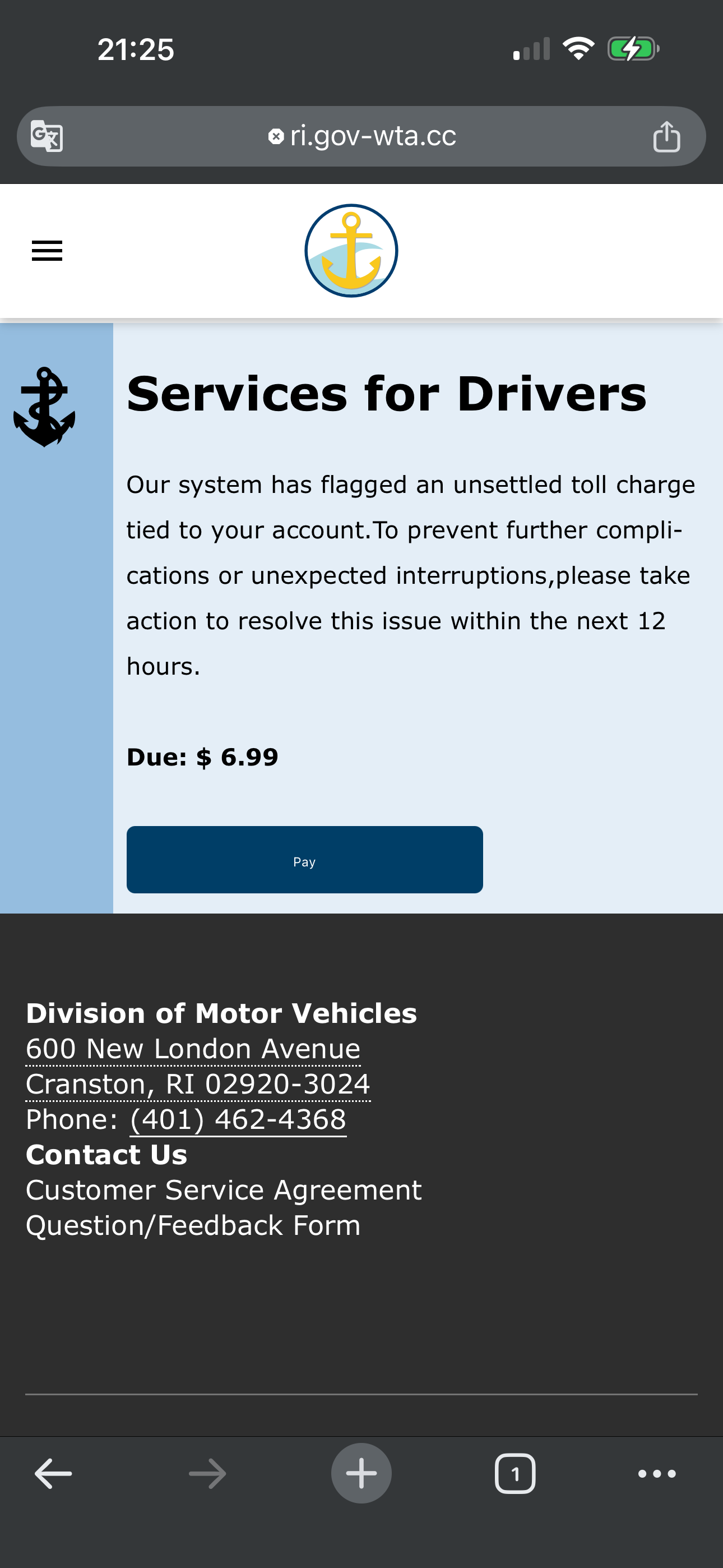Open the Customer Service Agreement link

point(224,1190)
